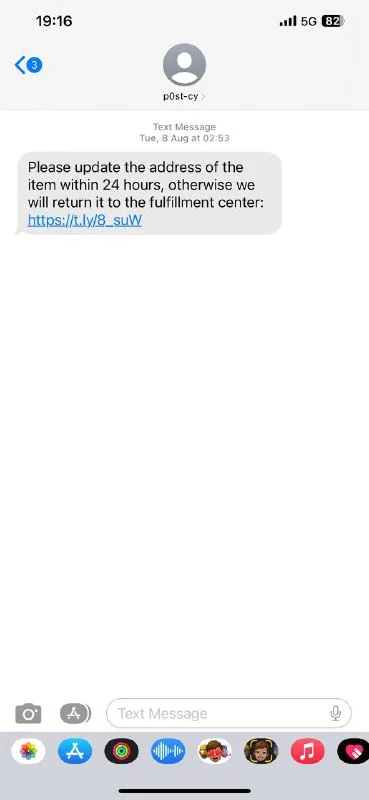Open the camera to attach a photo

click(x=28, y=713)
